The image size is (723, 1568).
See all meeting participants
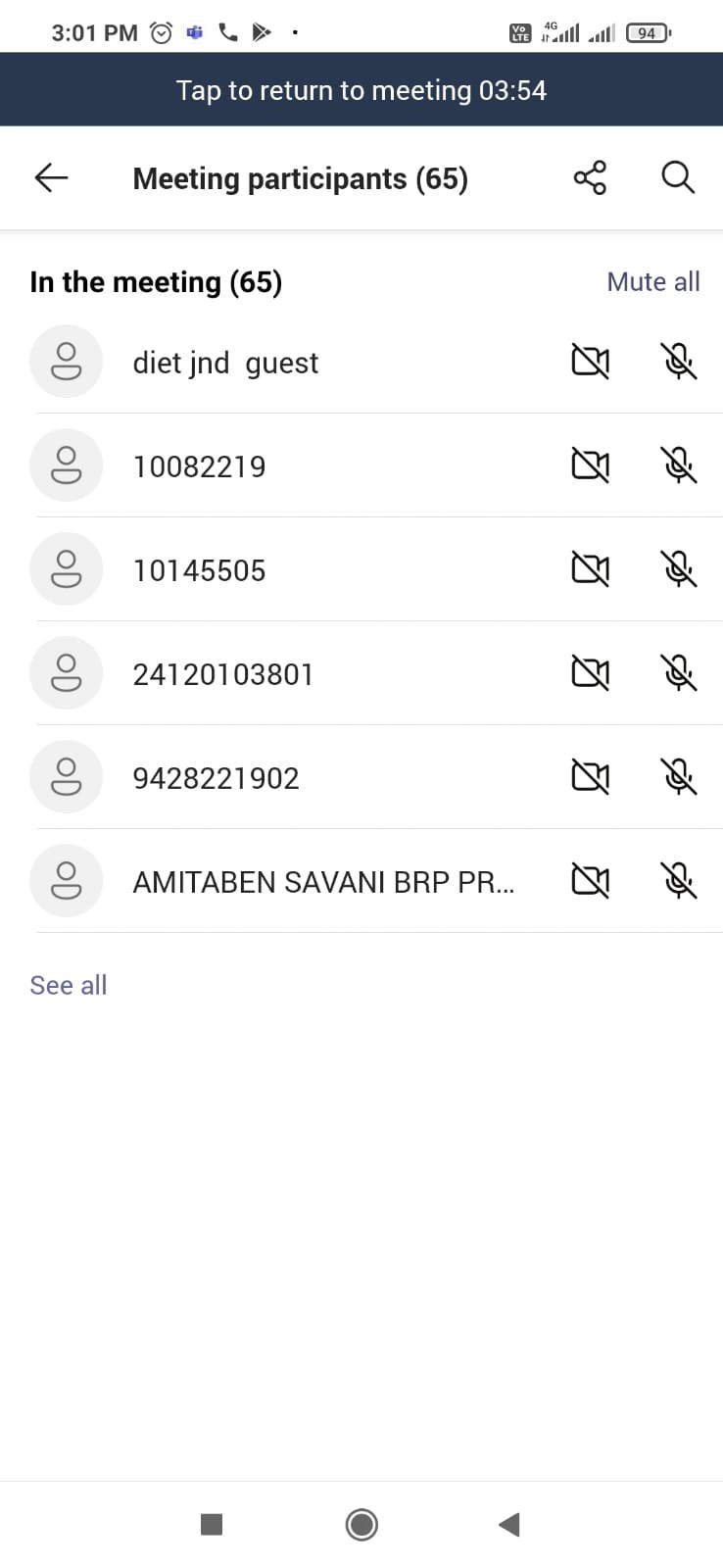tap(69, 985)
